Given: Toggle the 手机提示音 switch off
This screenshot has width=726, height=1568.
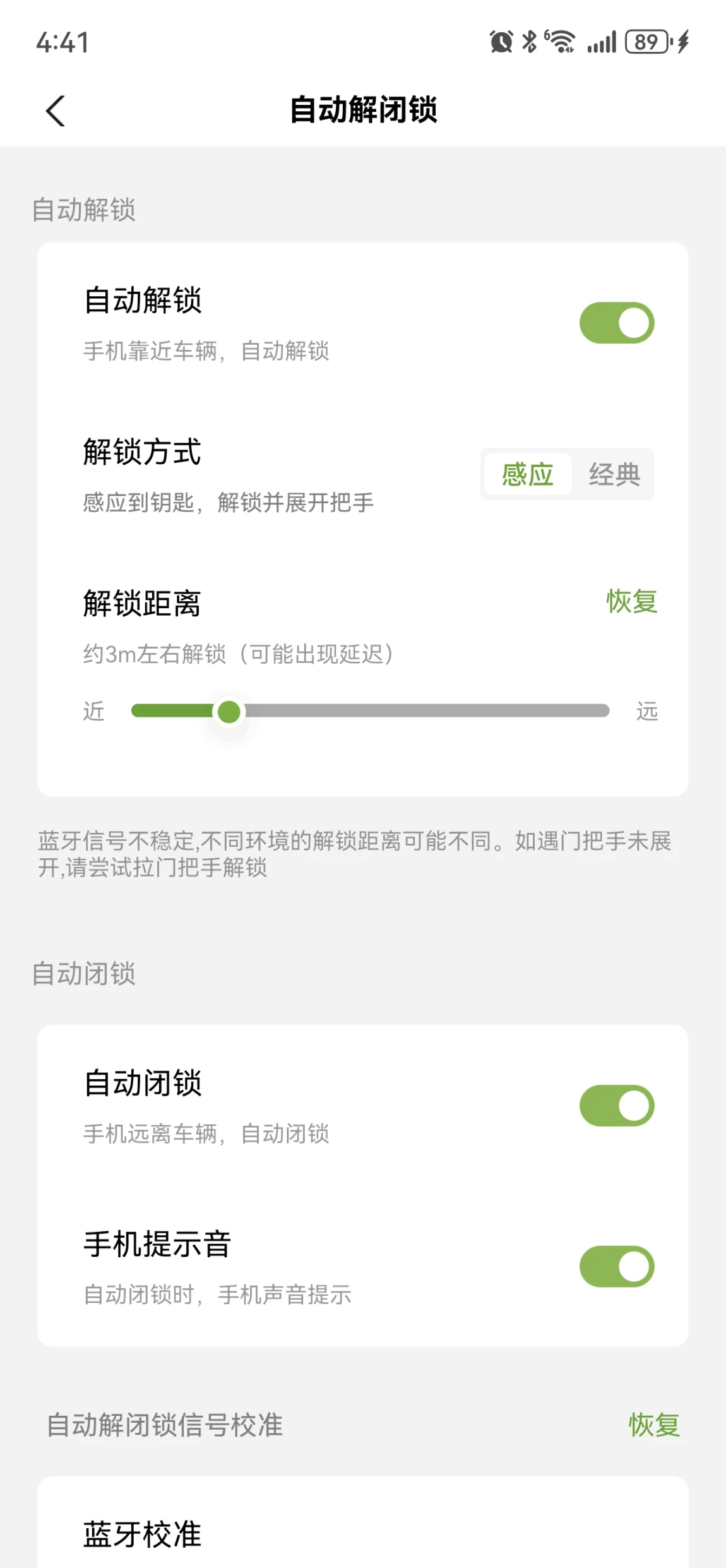Looking at the screenshot, I should click(x=617, y=1266).
